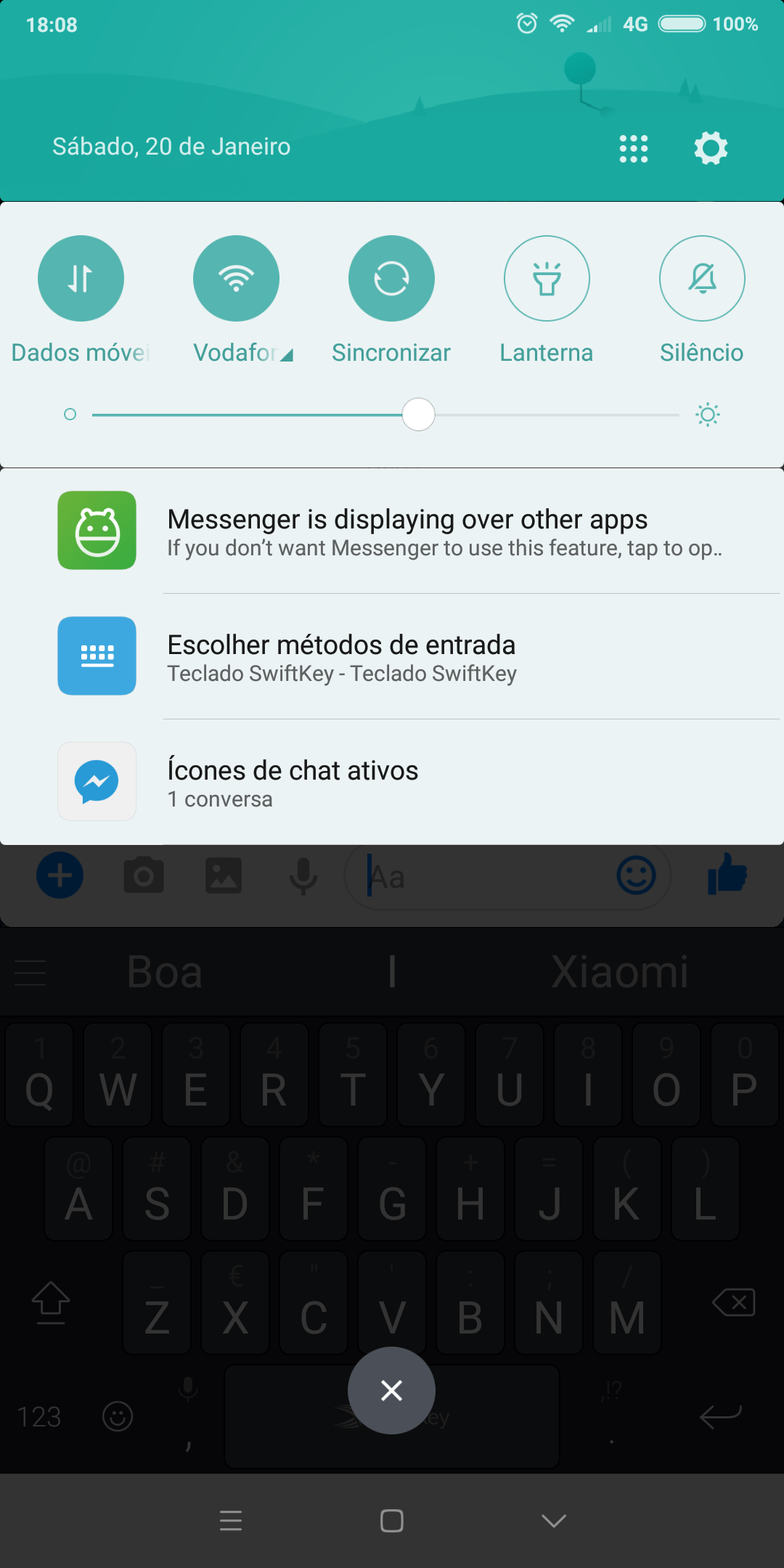
Task: Toggle Sincronizar
Action: point(391,278)
